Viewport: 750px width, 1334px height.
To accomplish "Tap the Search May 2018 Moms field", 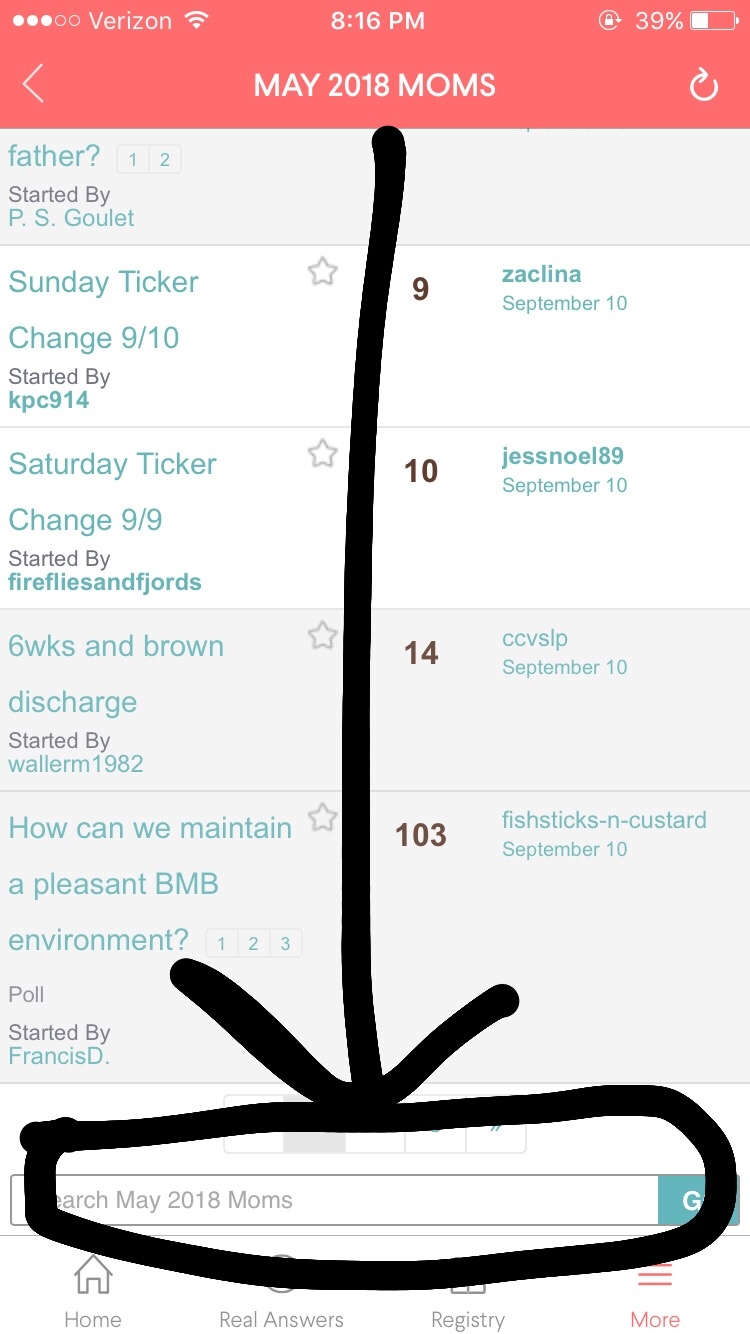I will pos(334,1200).
